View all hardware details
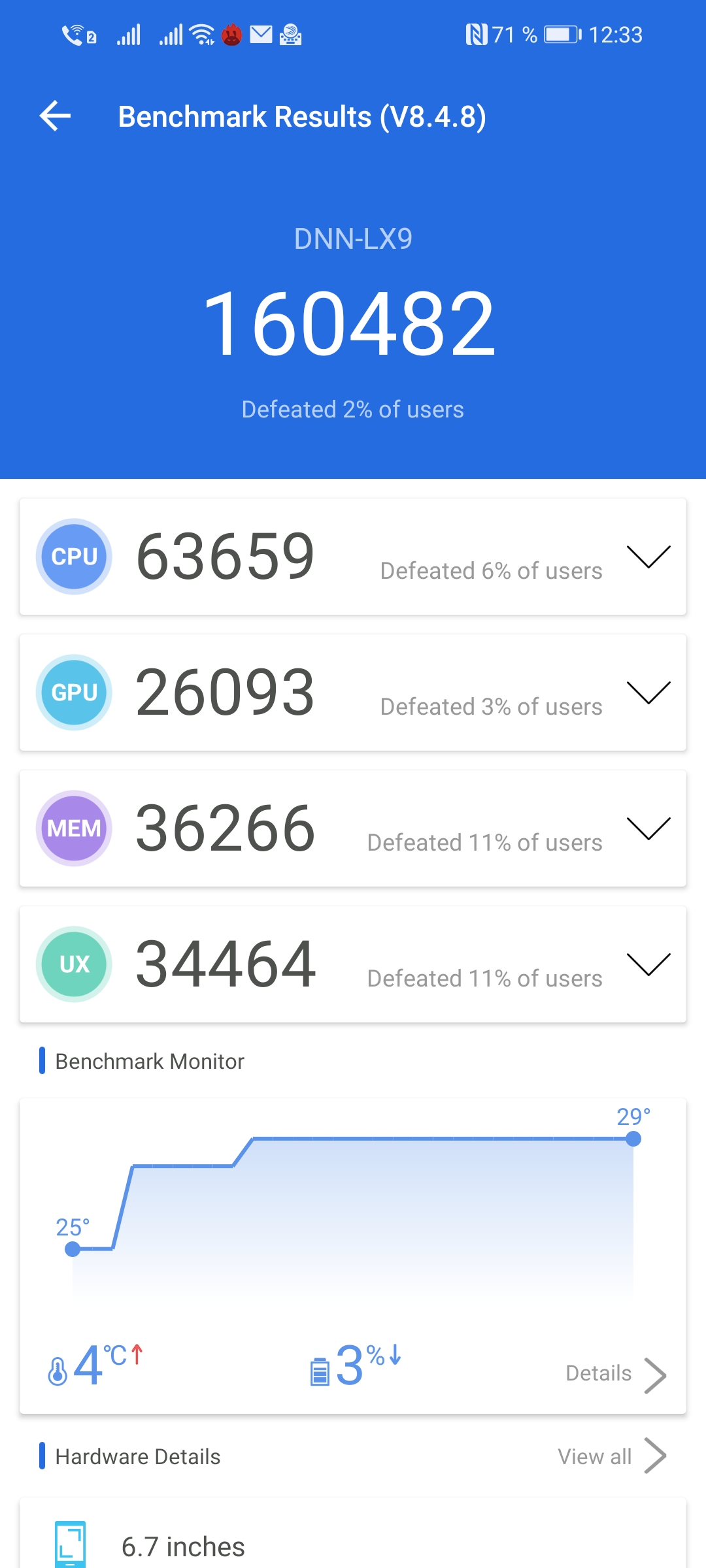This screenshot has height=1568, width=706. coord(612,1456)
